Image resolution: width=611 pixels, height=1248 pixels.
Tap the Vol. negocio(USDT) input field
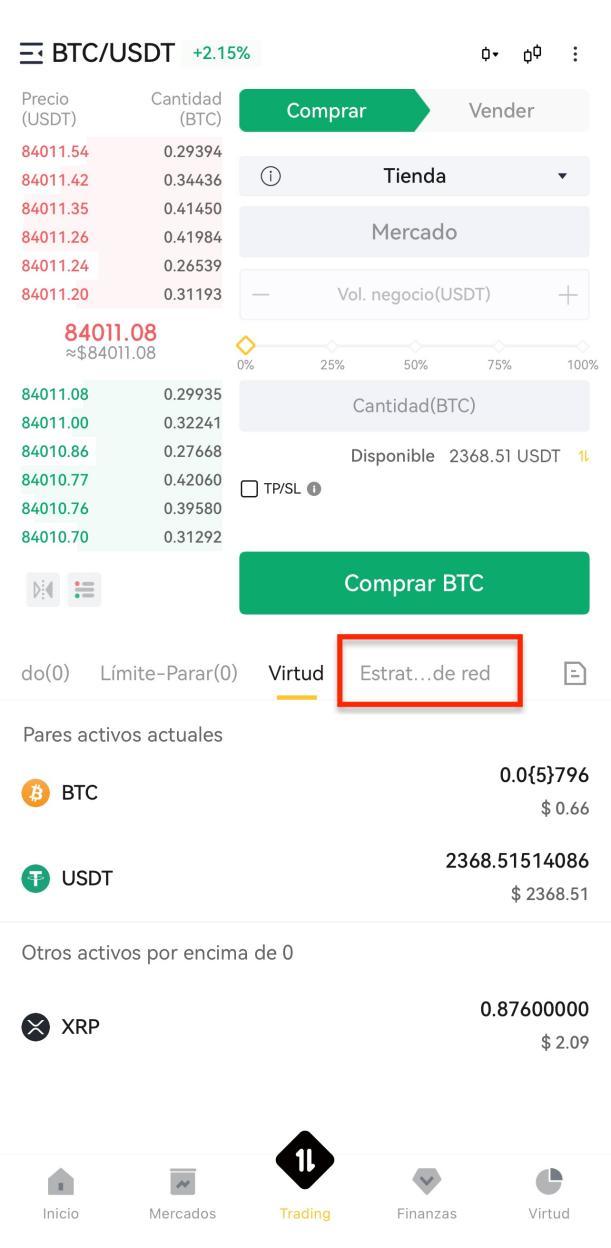coord(414,294)
